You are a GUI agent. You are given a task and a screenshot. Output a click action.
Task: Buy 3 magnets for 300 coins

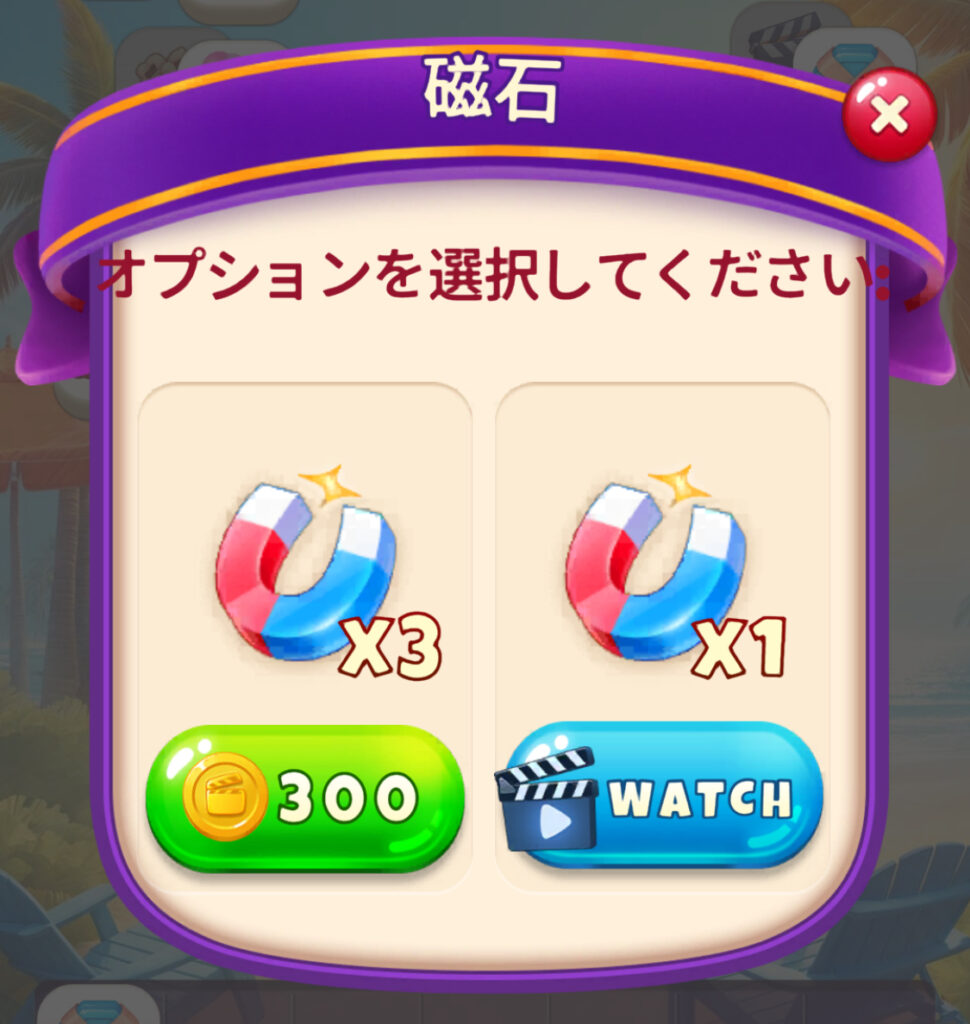(304, 797)
